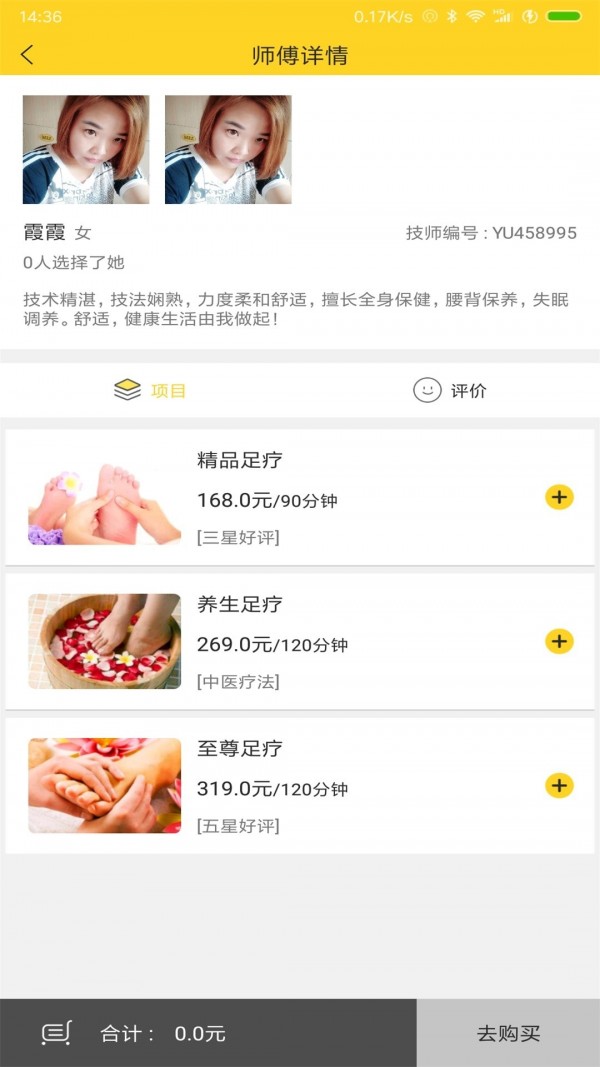Add 养生足疗 to the order

[559, 641]
